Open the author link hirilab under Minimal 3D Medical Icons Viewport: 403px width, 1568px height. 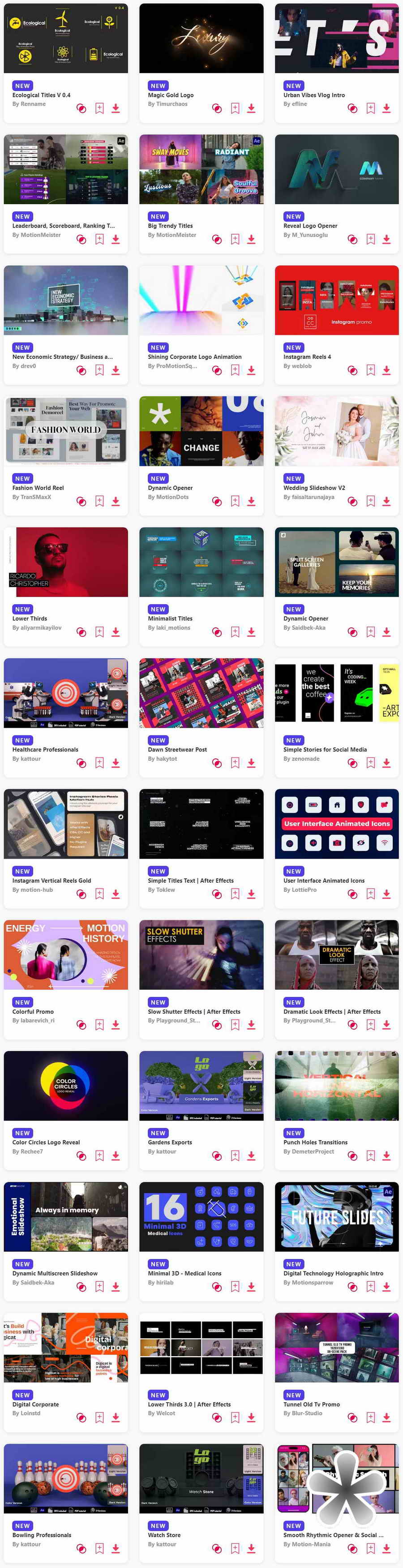coord(161,1282)
